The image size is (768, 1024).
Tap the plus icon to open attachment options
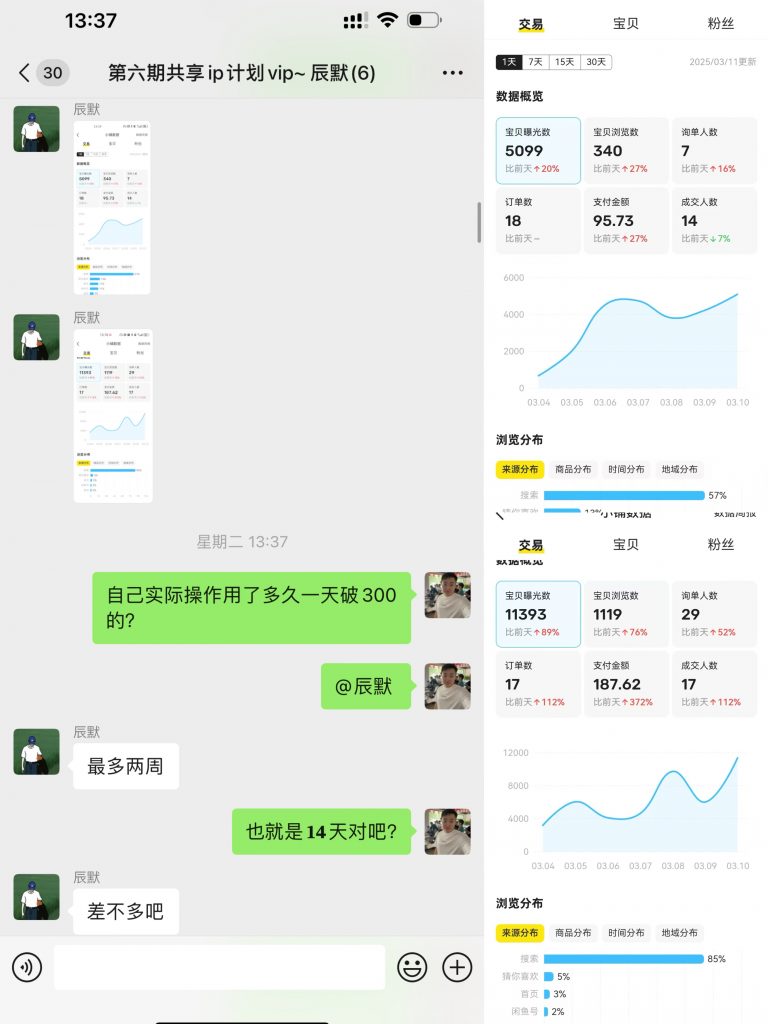(x=457, y=967)
